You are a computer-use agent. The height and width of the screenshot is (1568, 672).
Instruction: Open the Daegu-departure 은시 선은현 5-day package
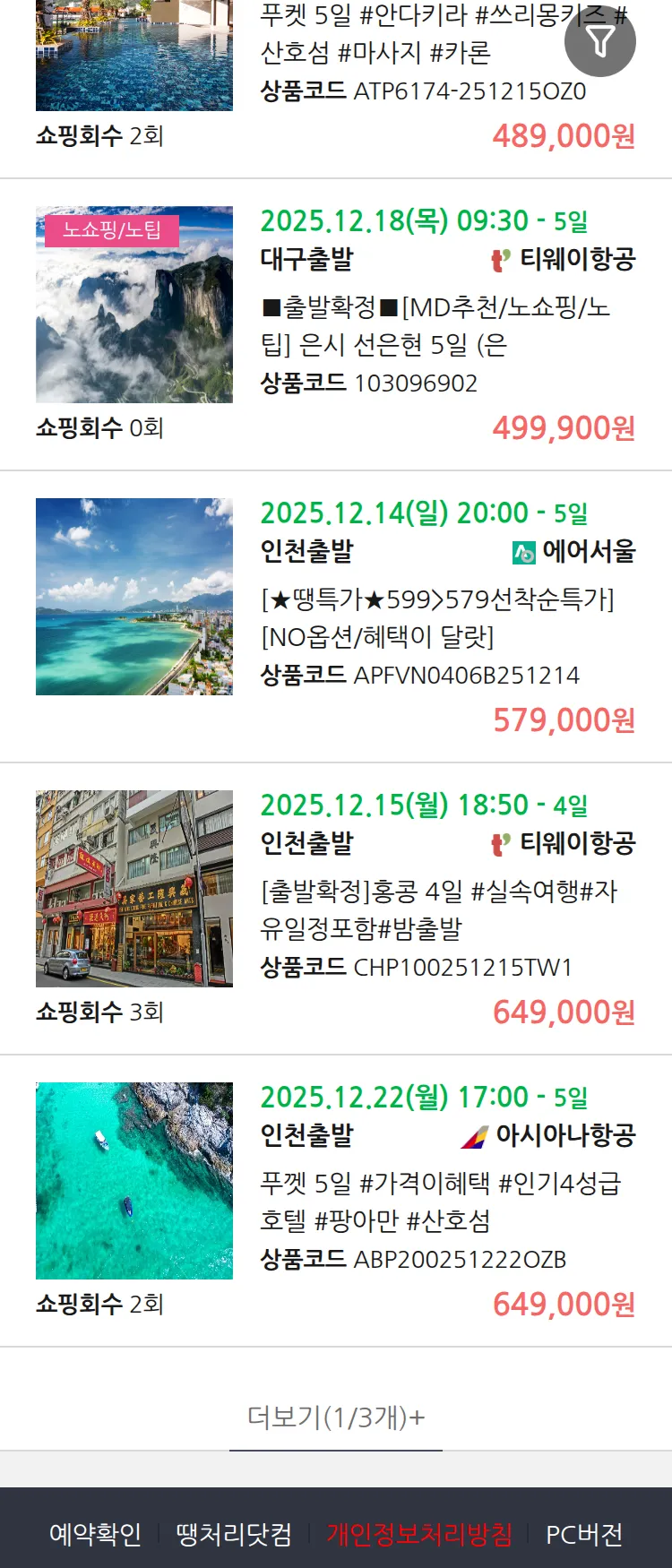pos(435,326)
